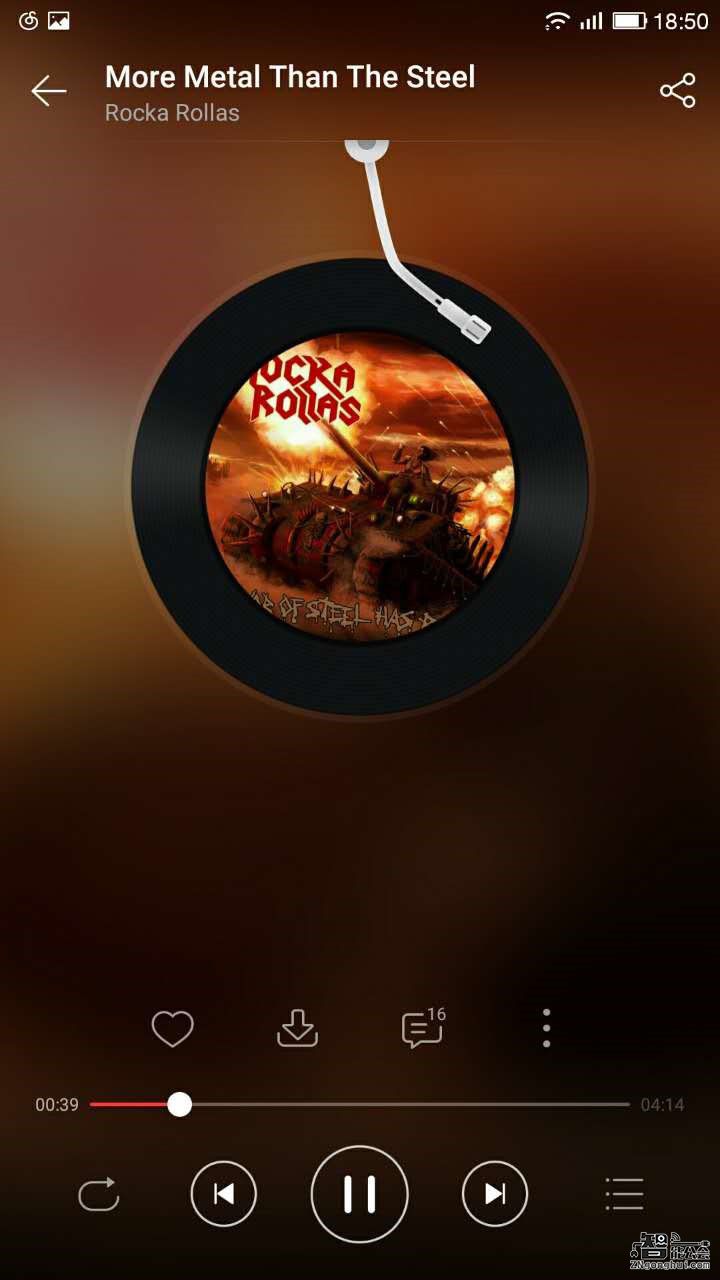Open the 16 comments
720x1280 pixels.
pos(422,1028)
